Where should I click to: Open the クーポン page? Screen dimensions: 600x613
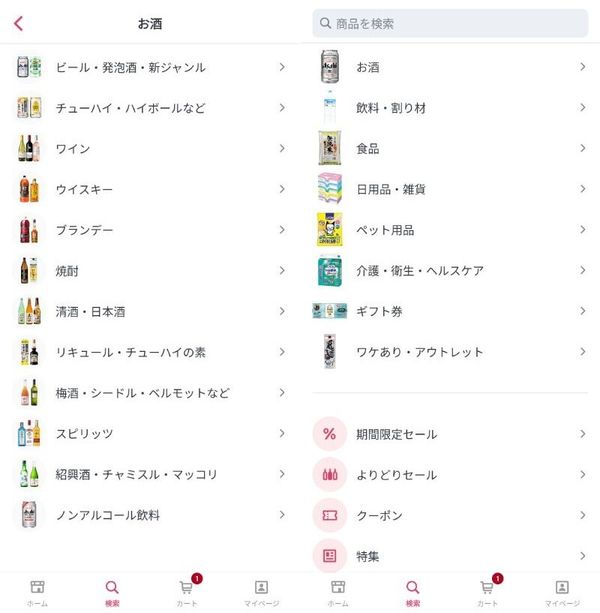point(450,515)
